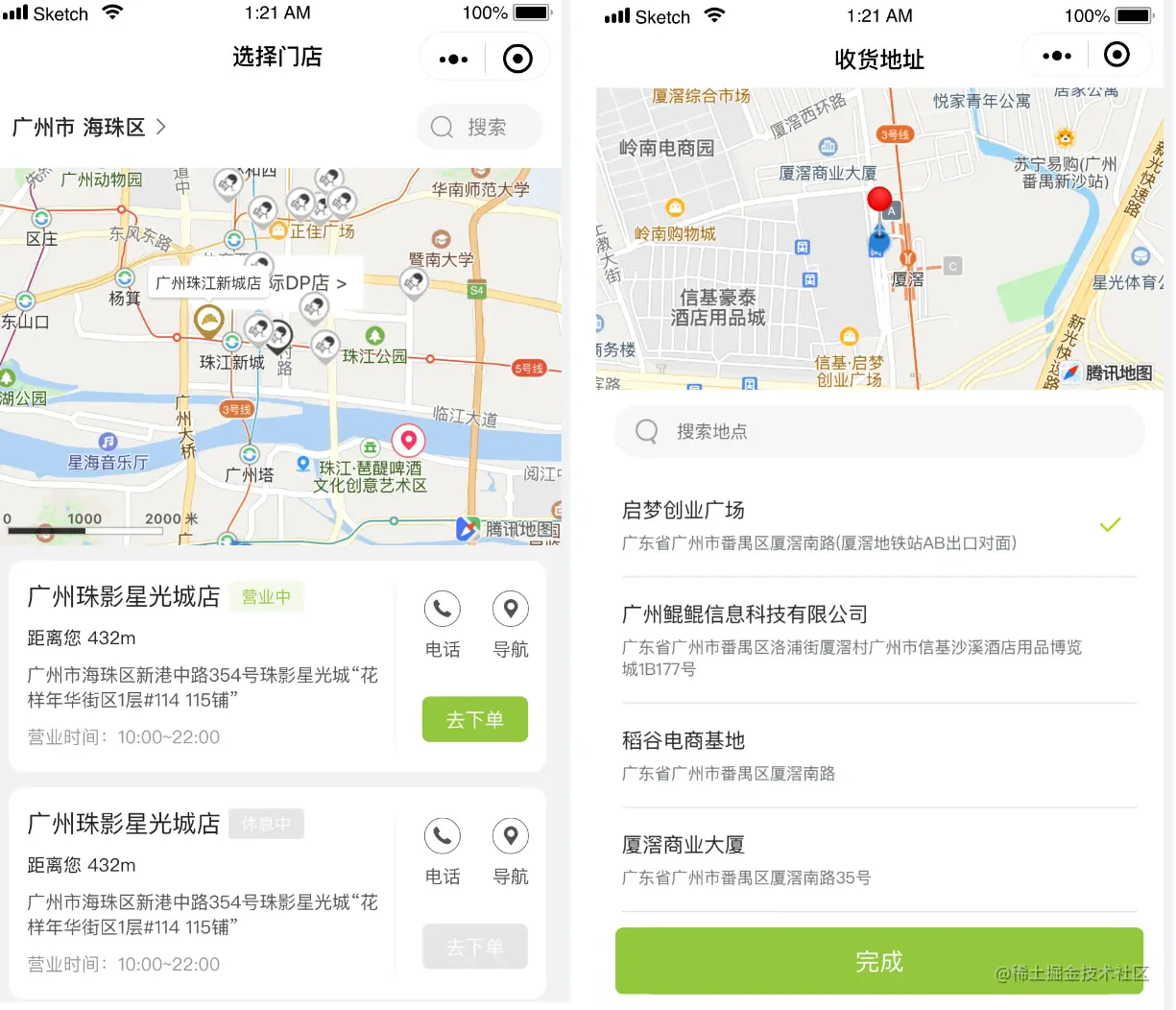Select the address 广州鲲鲲信息科技有限公司

878,639
